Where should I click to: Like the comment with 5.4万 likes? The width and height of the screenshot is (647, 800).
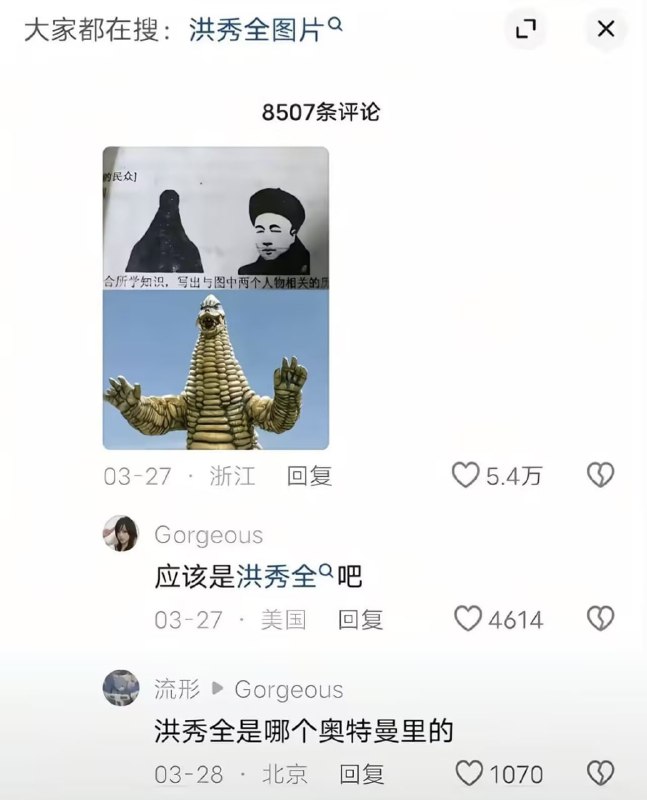(466, 476)
